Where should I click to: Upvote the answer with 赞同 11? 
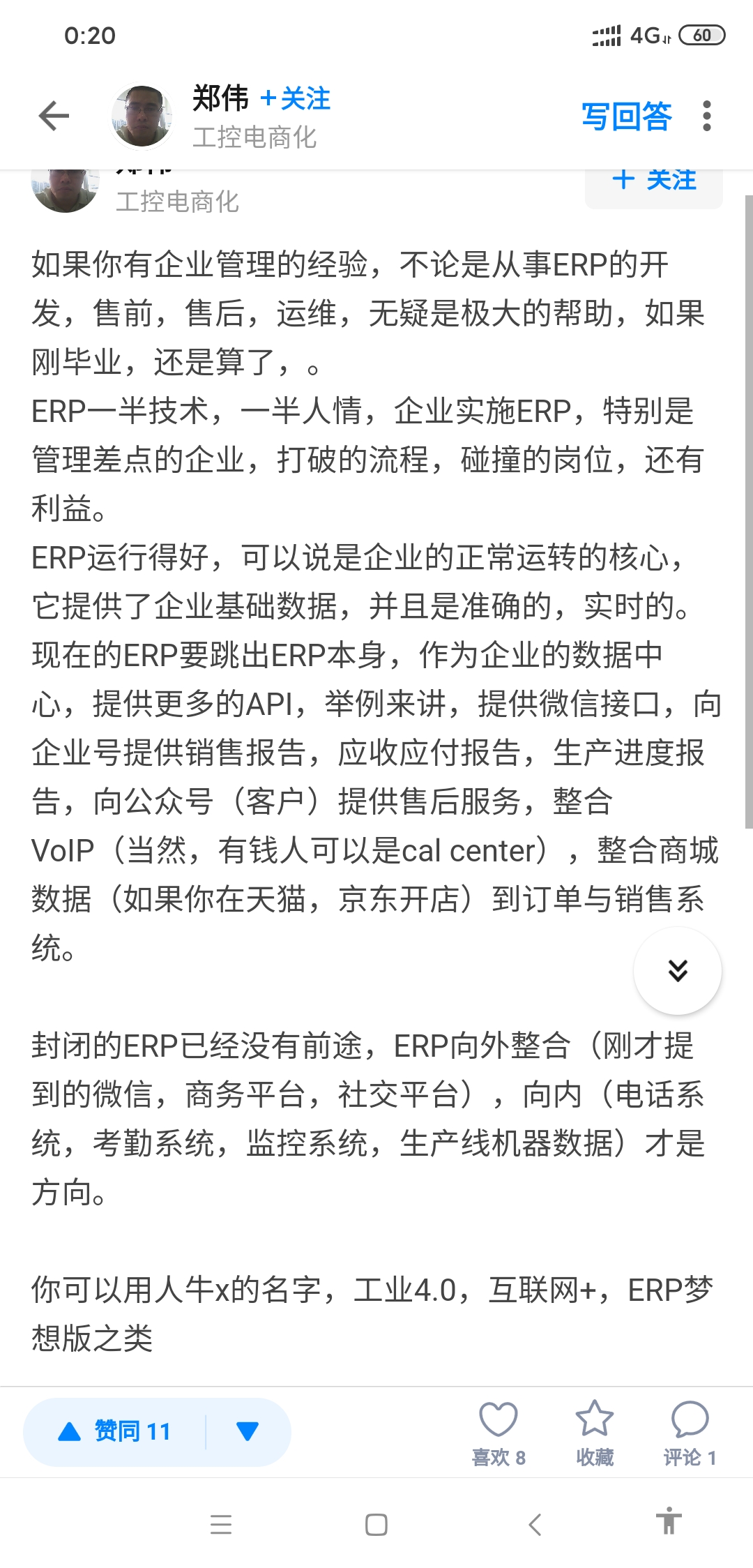tap(115, 1432)
